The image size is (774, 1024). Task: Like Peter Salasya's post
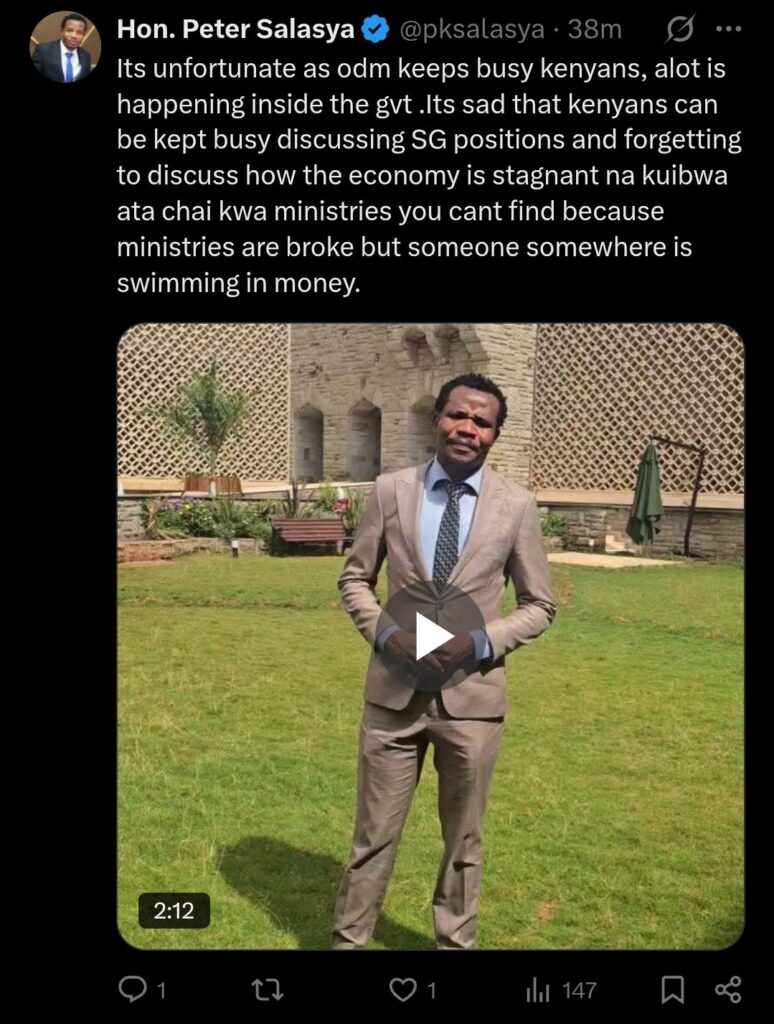pos(402,990)
